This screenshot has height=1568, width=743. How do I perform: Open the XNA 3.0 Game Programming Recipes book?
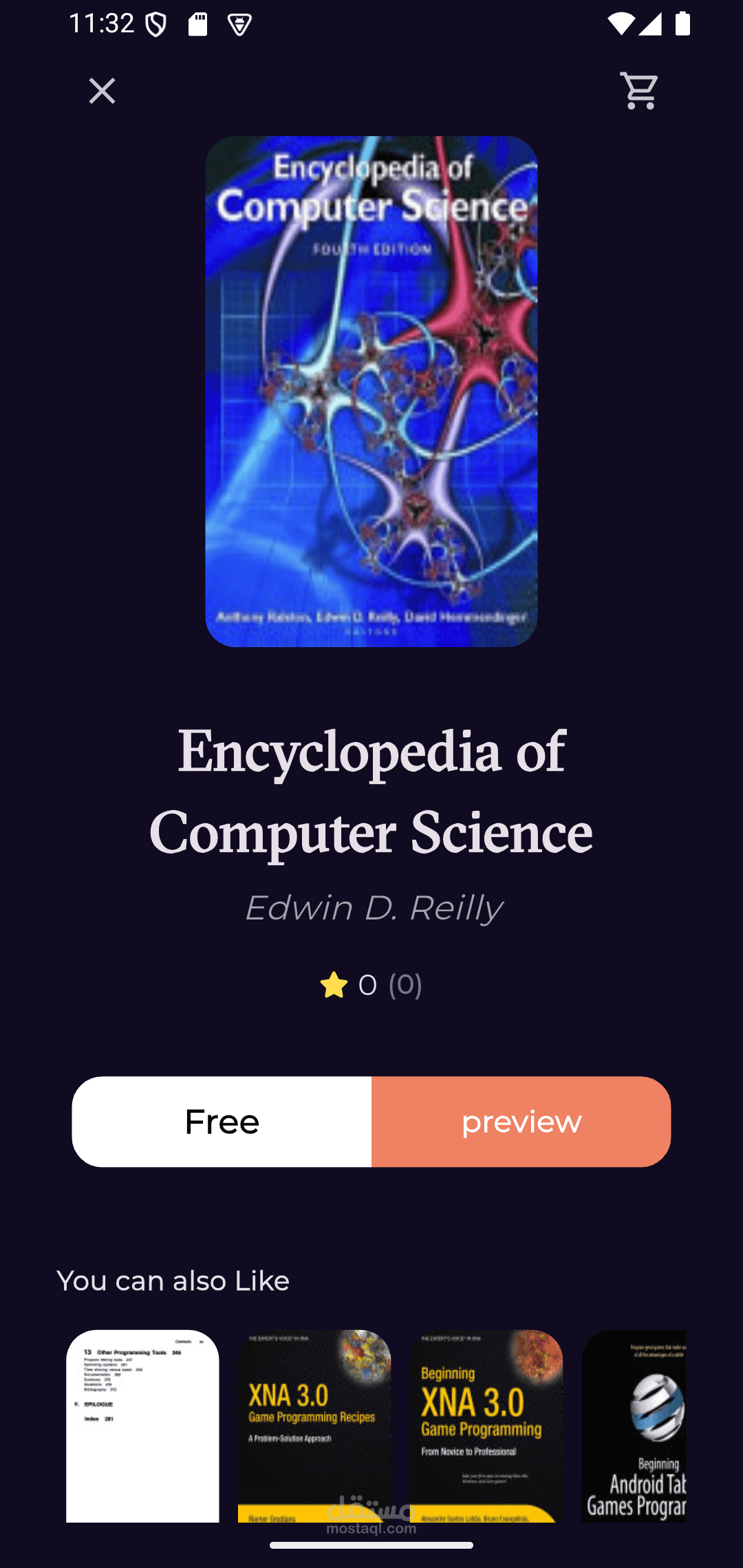[x=314, y=1425]
